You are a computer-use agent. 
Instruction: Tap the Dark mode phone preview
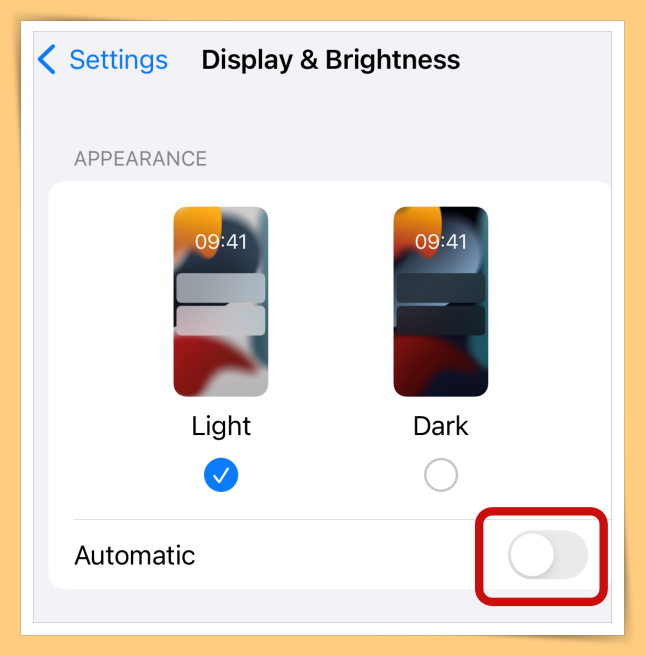[x=441, y=301]
